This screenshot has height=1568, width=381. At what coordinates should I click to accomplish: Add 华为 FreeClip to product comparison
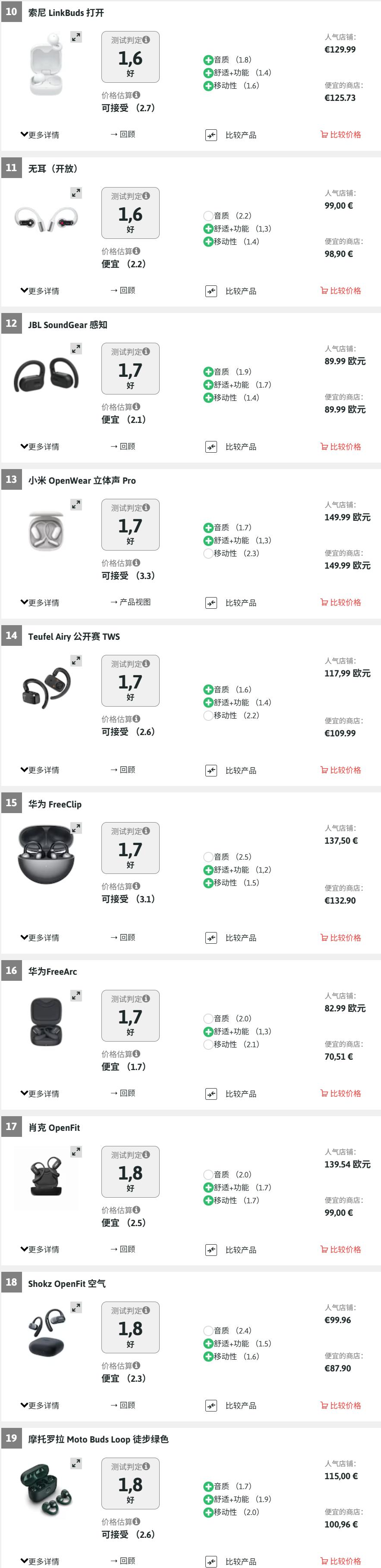tap(231, 938)
